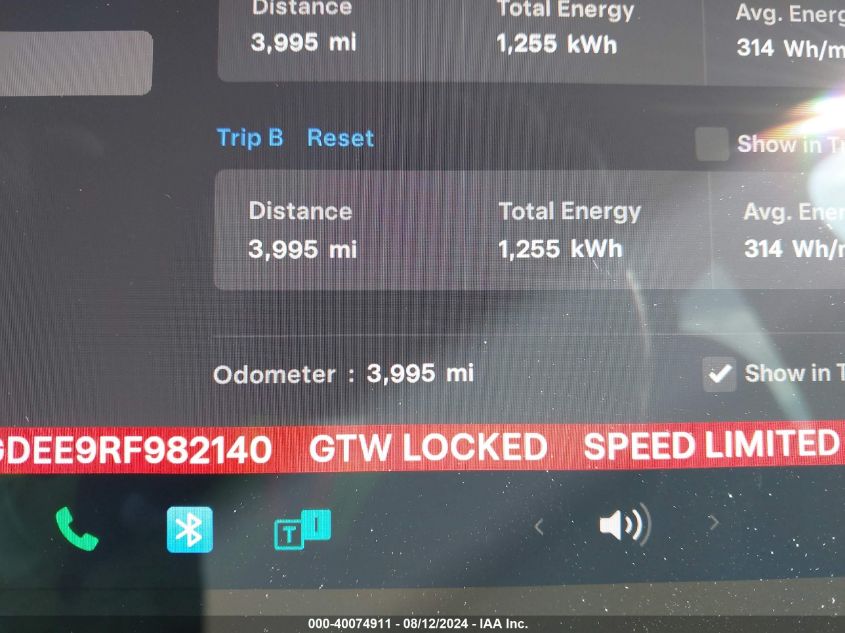Reset the Trip B counter
The width and height of the screenshot is (845, 633).
coord(340,138)
